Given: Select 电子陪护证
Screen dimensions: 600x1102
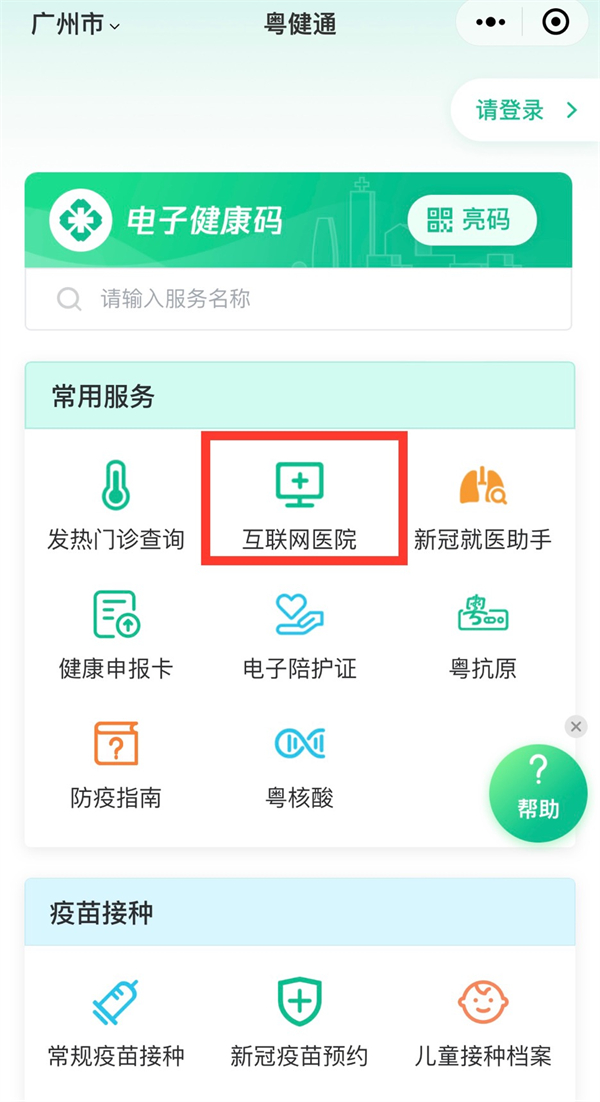Looking at the screenshot, I should 300,634.
